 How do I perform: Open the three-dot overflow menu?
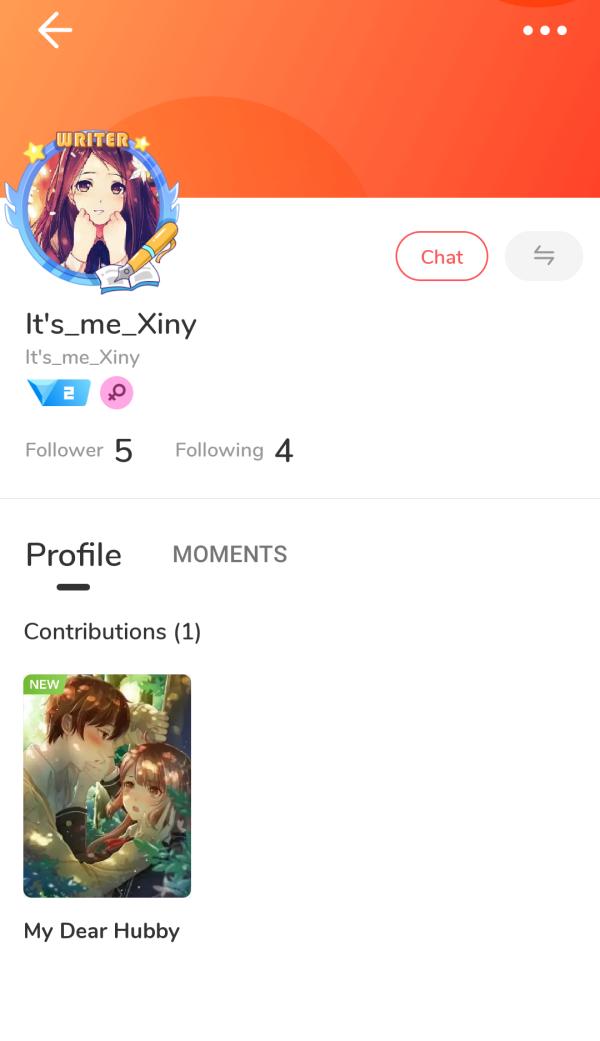click(x=545, y=31)
